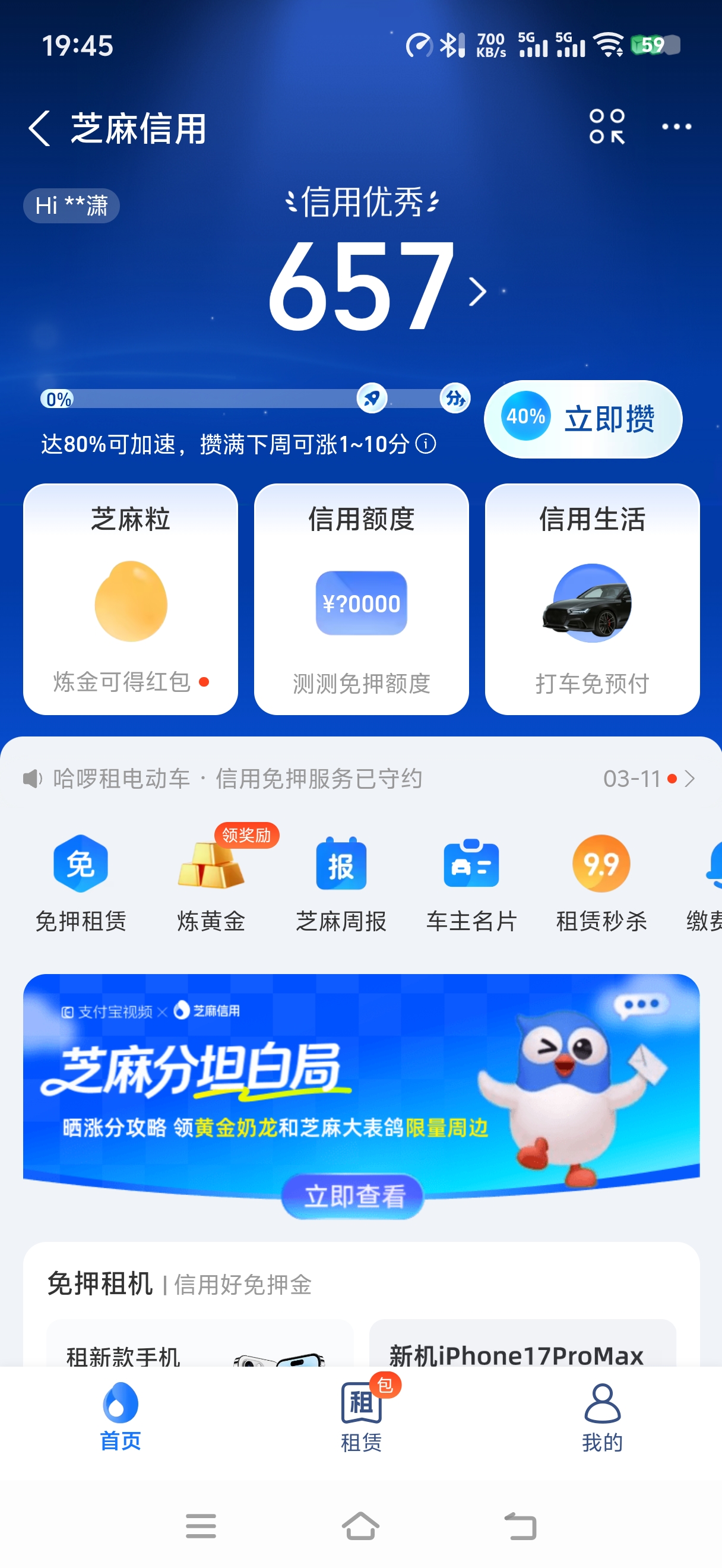This screenshot has width=722, height=1568.
Task: Switch to the 租赁 tab
Action: click(x=362, y=1417)
